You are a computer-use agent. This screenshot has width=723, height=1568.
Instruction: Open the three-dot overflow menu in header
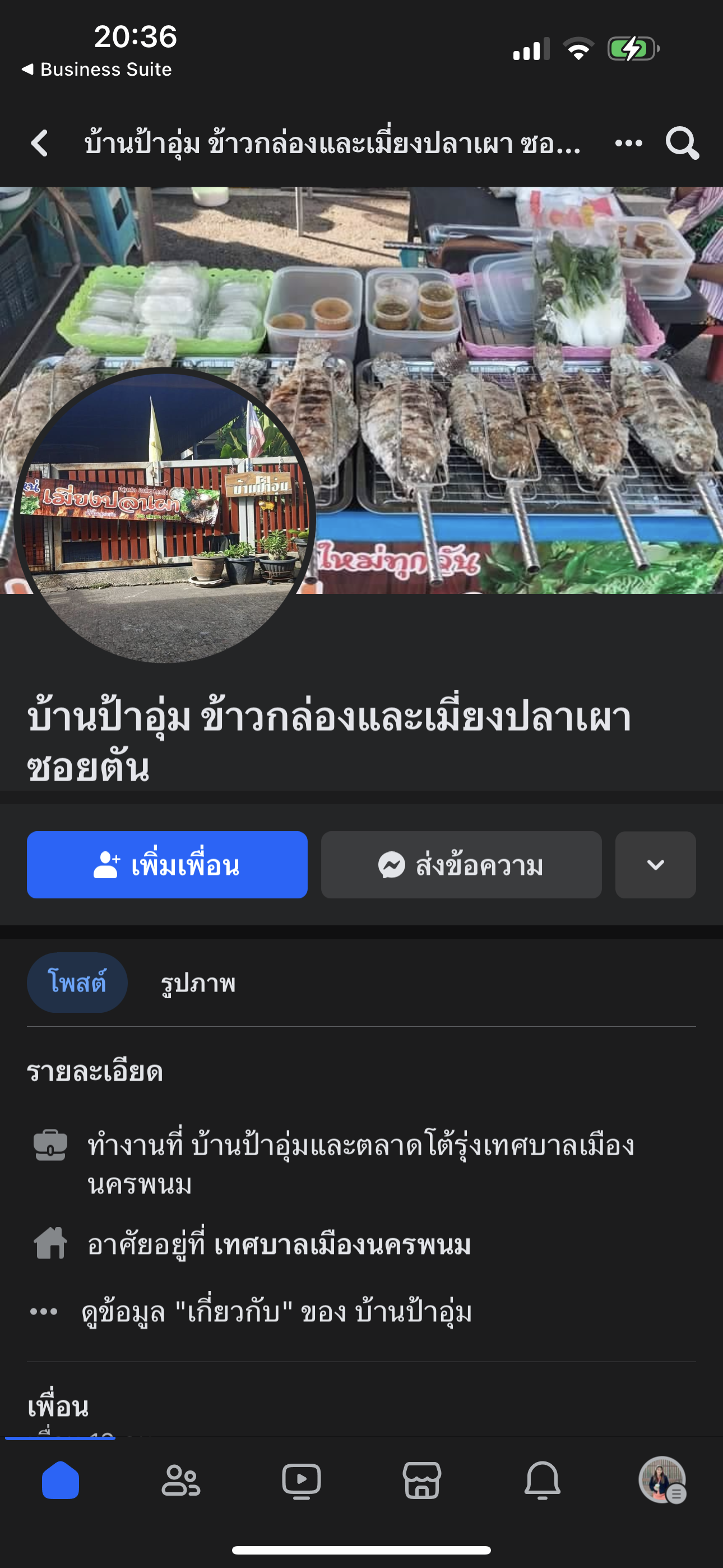point(628,144)
